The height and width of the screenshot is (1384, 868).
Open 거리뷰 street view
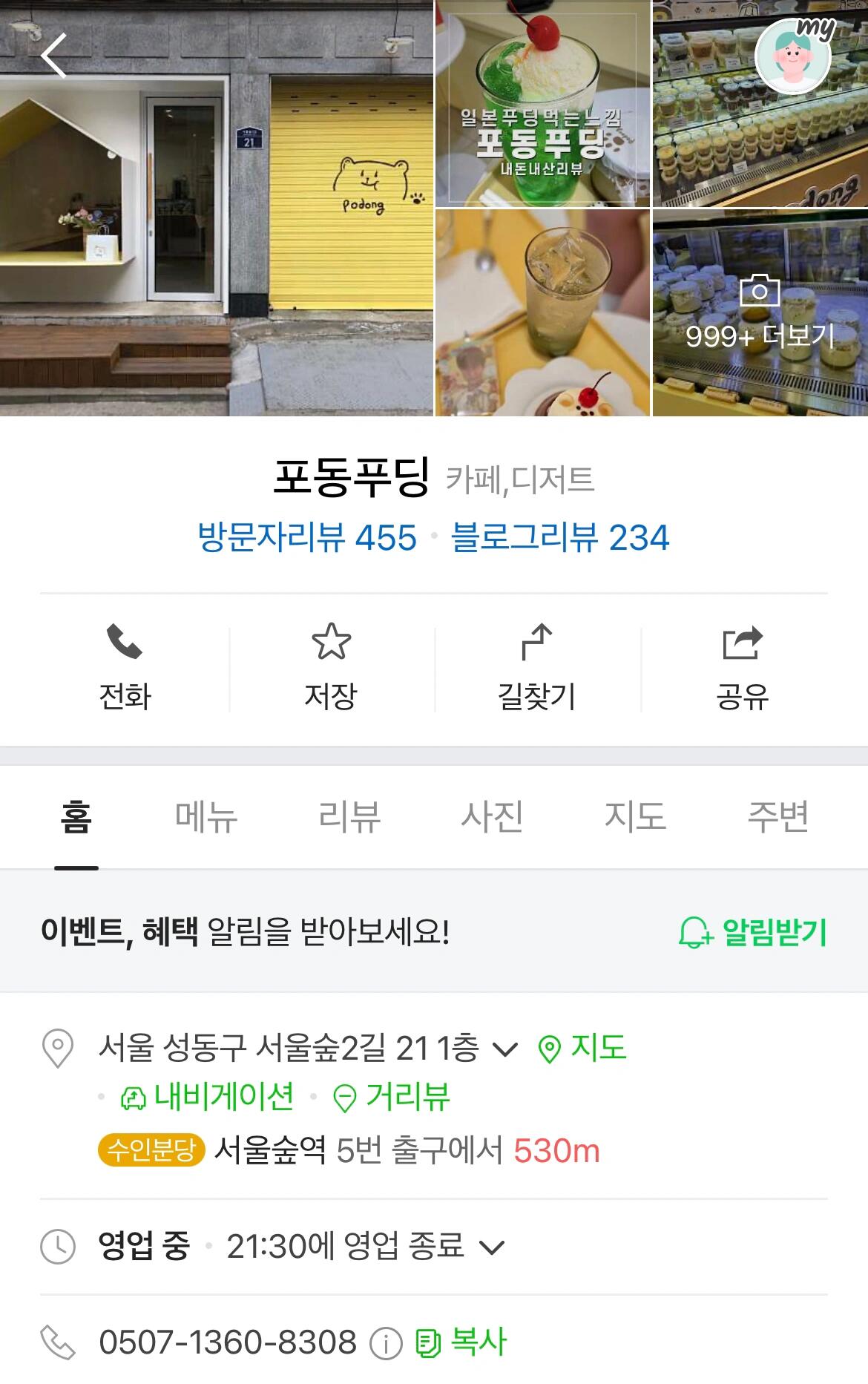tap(392, 1098)
